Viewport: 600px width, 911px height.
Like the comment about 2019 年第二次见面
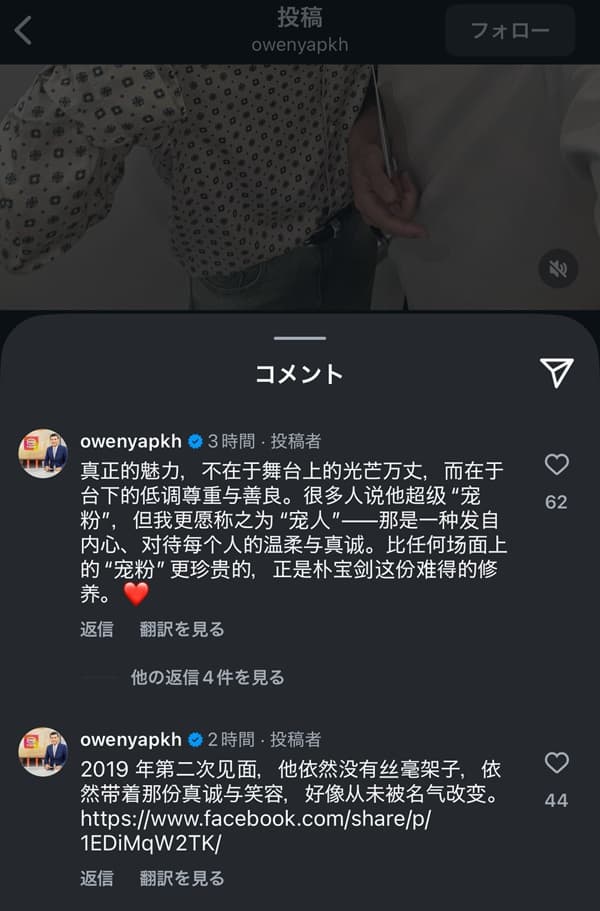(x=556, y=763)
